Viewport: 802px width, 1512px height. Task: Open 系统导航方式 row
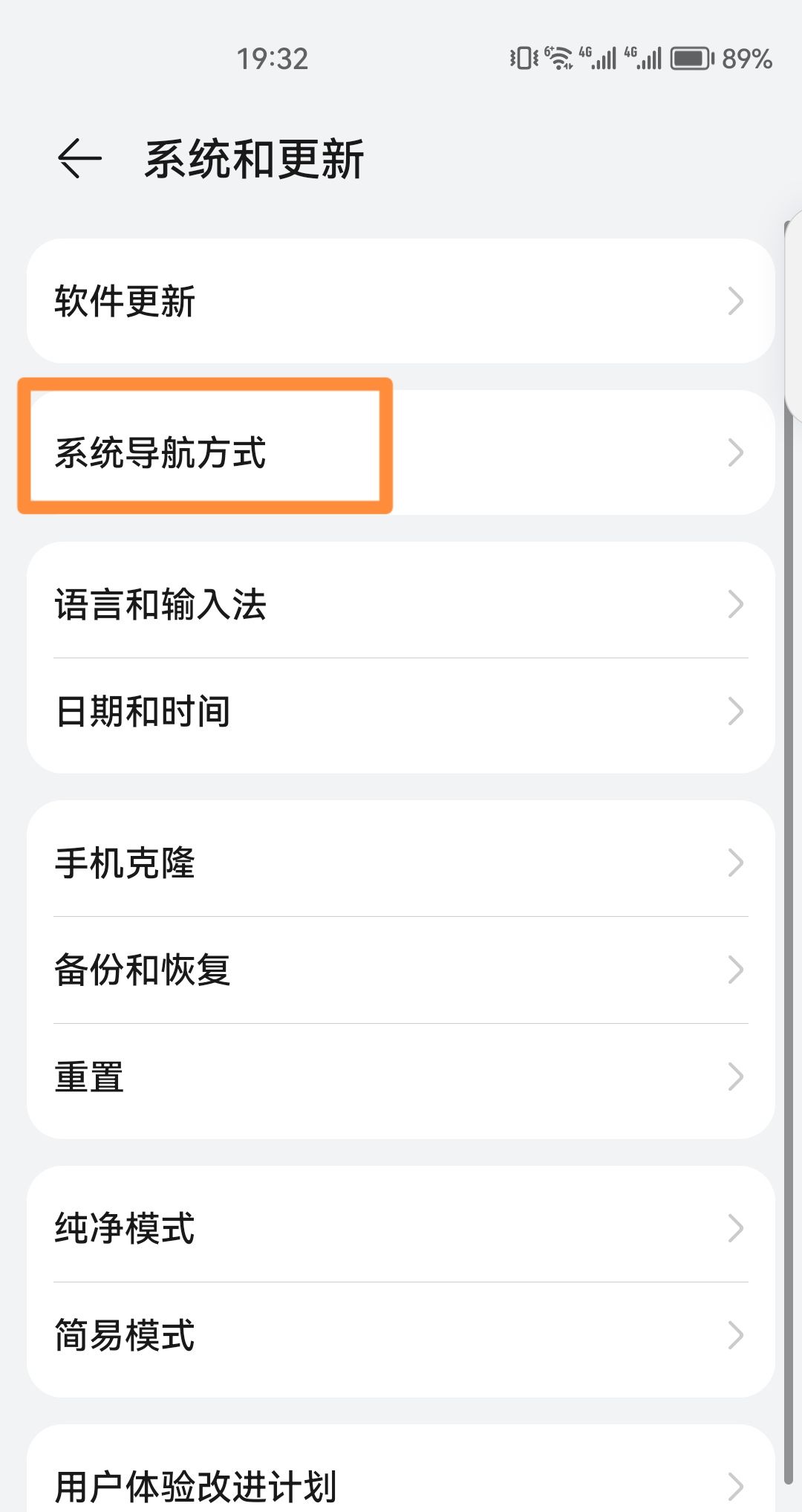(x=400, y=452)
